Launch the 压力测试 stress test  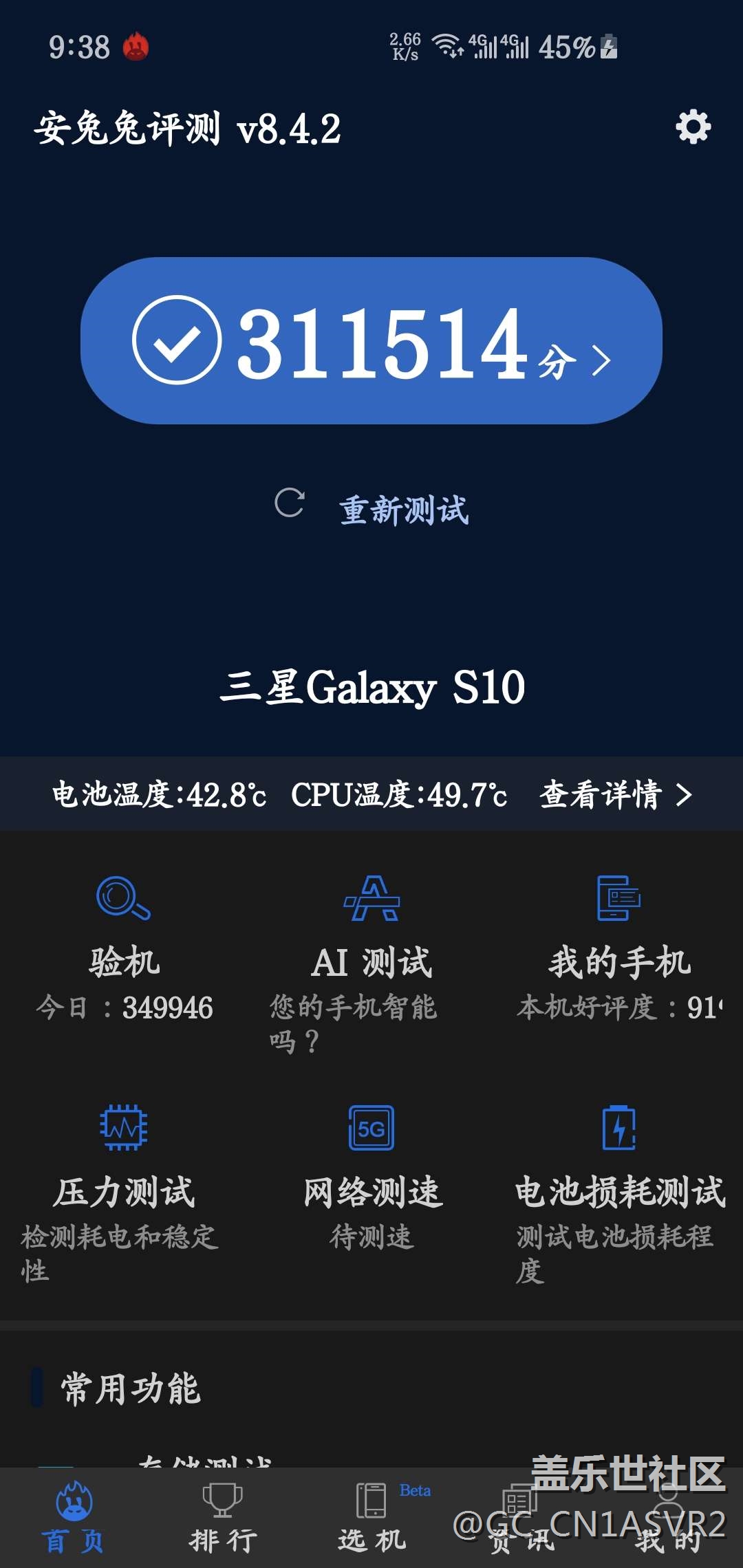coord(124,1176)
